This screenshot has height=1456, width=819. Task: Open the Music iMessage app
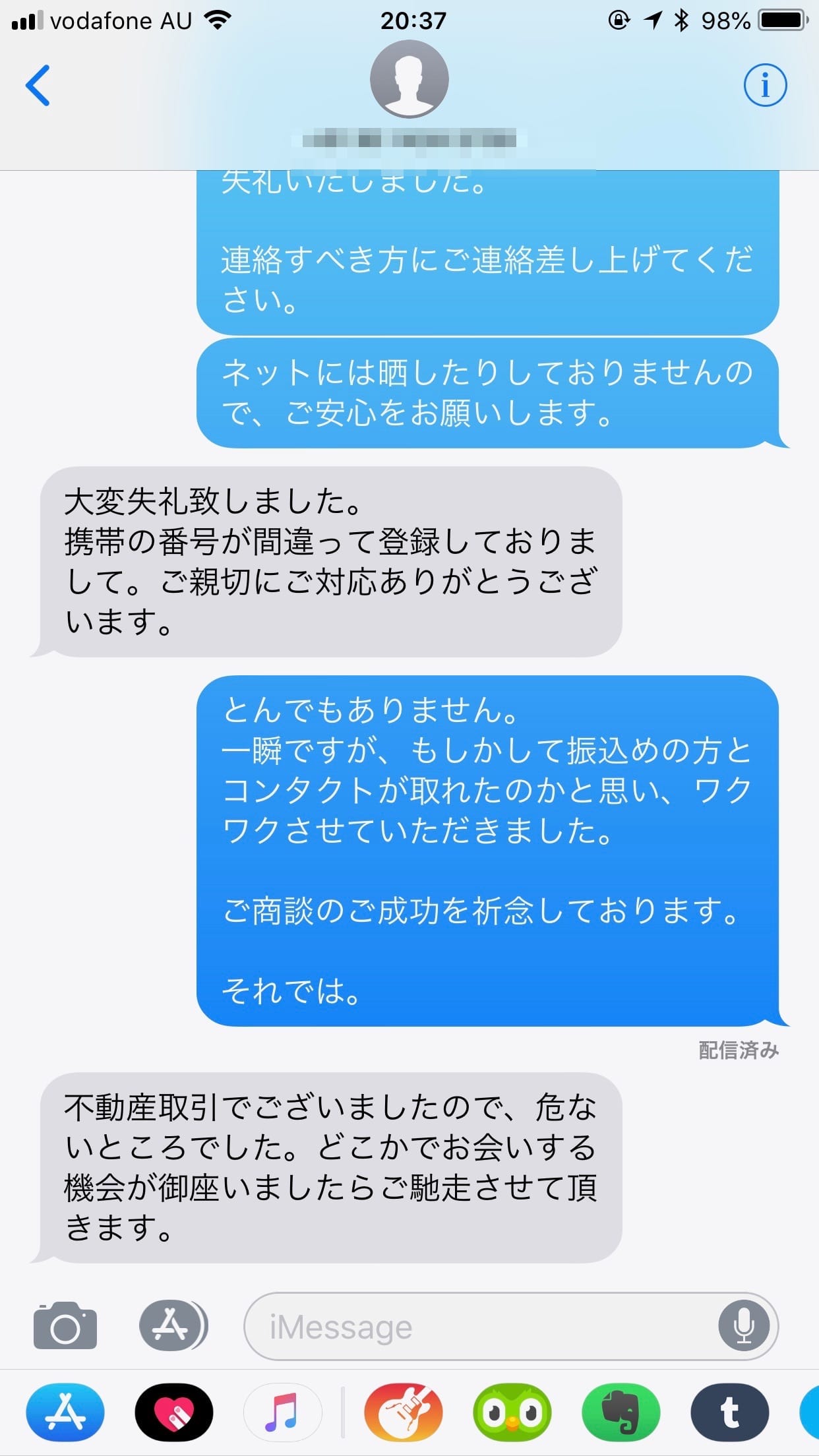(283, 1412)
